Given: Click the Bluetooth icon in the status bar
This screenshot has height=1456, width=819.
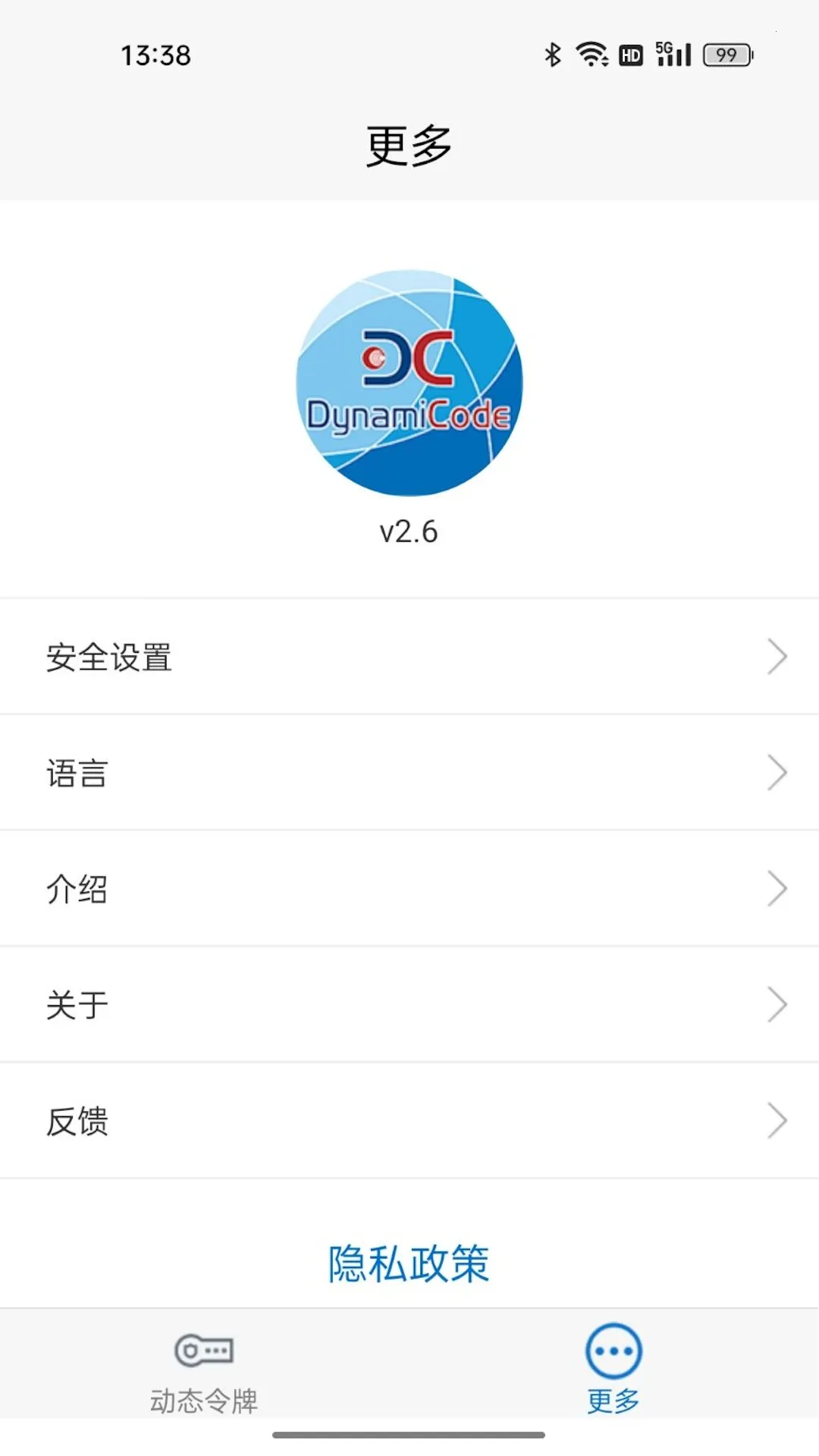Looking at the screenshot, I should tap(553, 54).
